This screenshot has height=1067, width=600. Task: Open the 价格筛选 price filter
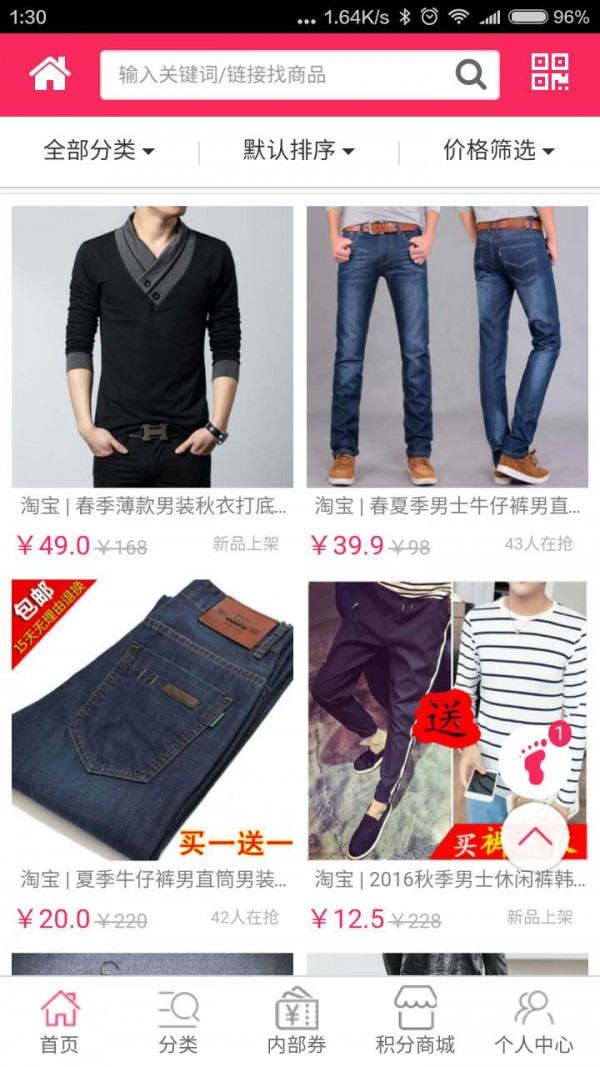[x=499, y=151]
